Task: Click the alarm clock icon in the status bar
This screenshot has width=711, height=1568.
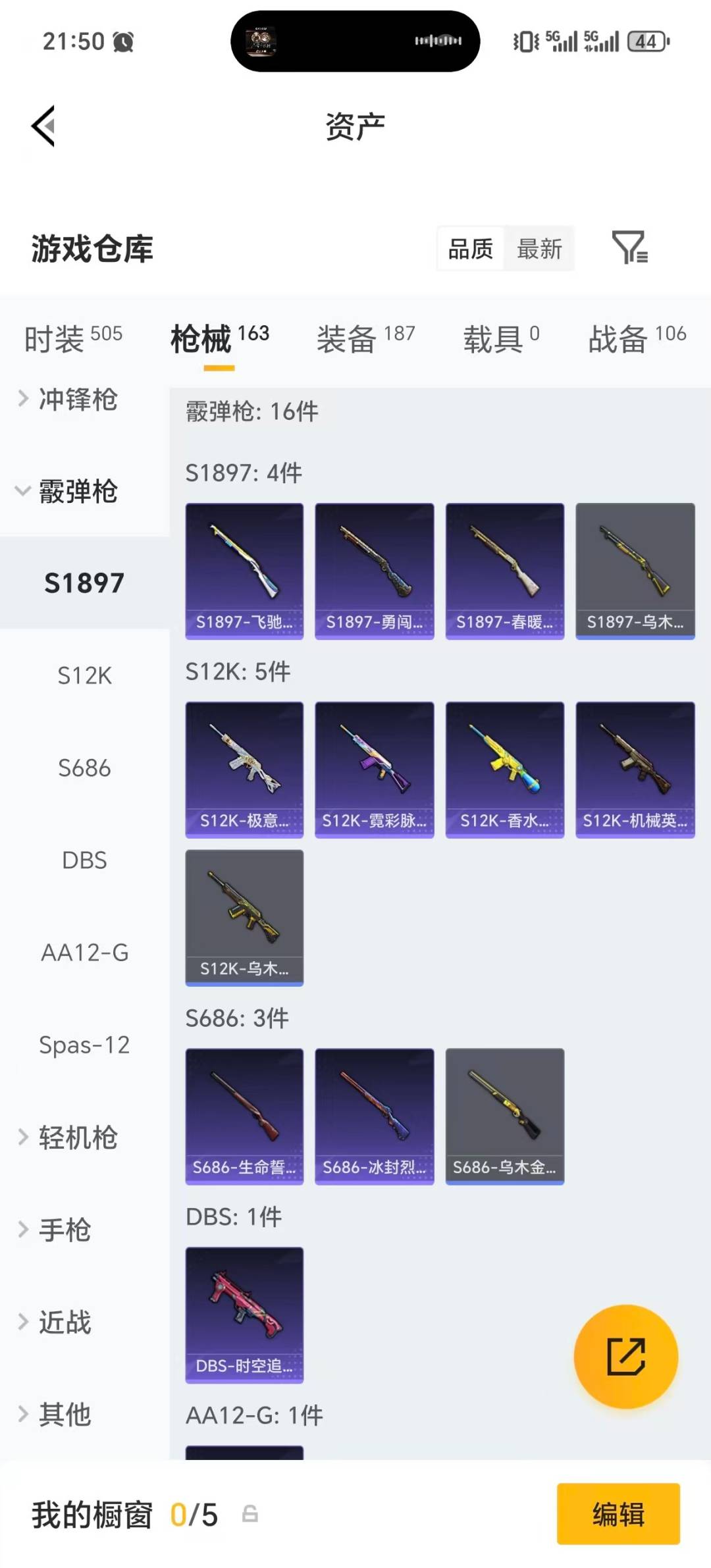Action: tap(122, 41)
